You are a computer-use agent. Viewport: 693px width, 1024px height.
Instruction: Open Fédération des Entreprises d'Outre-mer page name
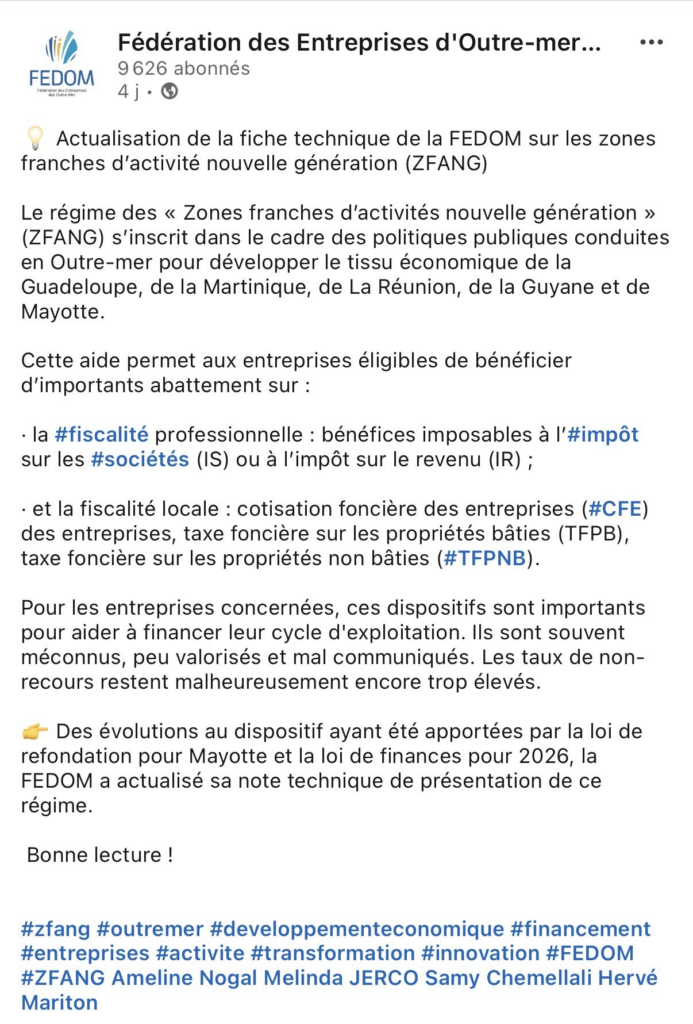(x=359, y=43)
